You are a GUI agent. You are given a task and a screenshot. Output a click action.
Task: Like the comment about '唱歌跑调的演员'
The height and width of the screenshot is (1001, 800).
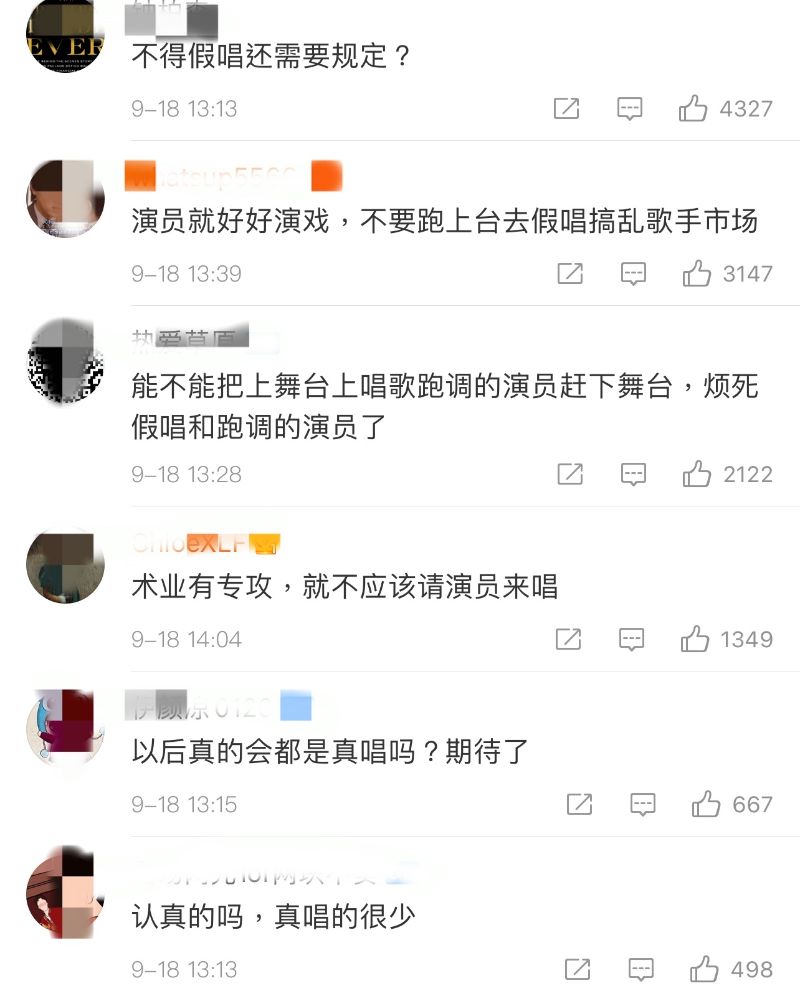coord(697,474)
